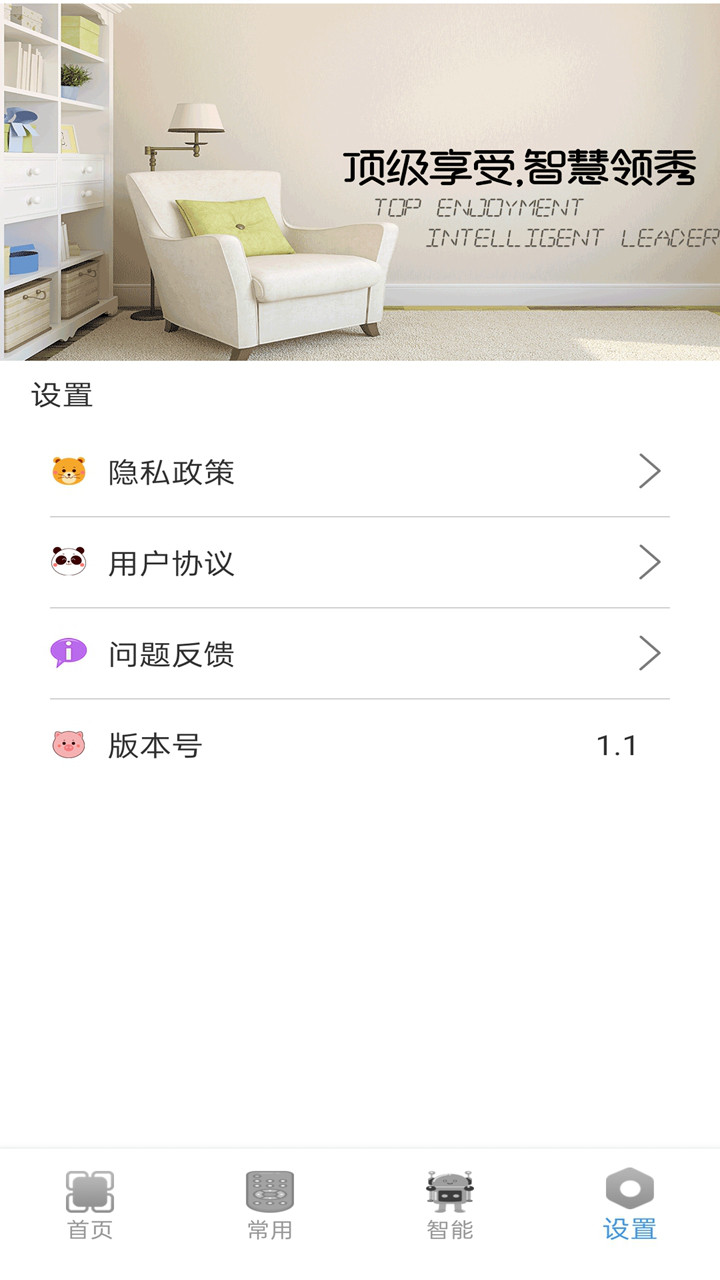Switch to the 智能 tab
Viewport: 720px width, 1280px height.
click(x=448, y=1205)
